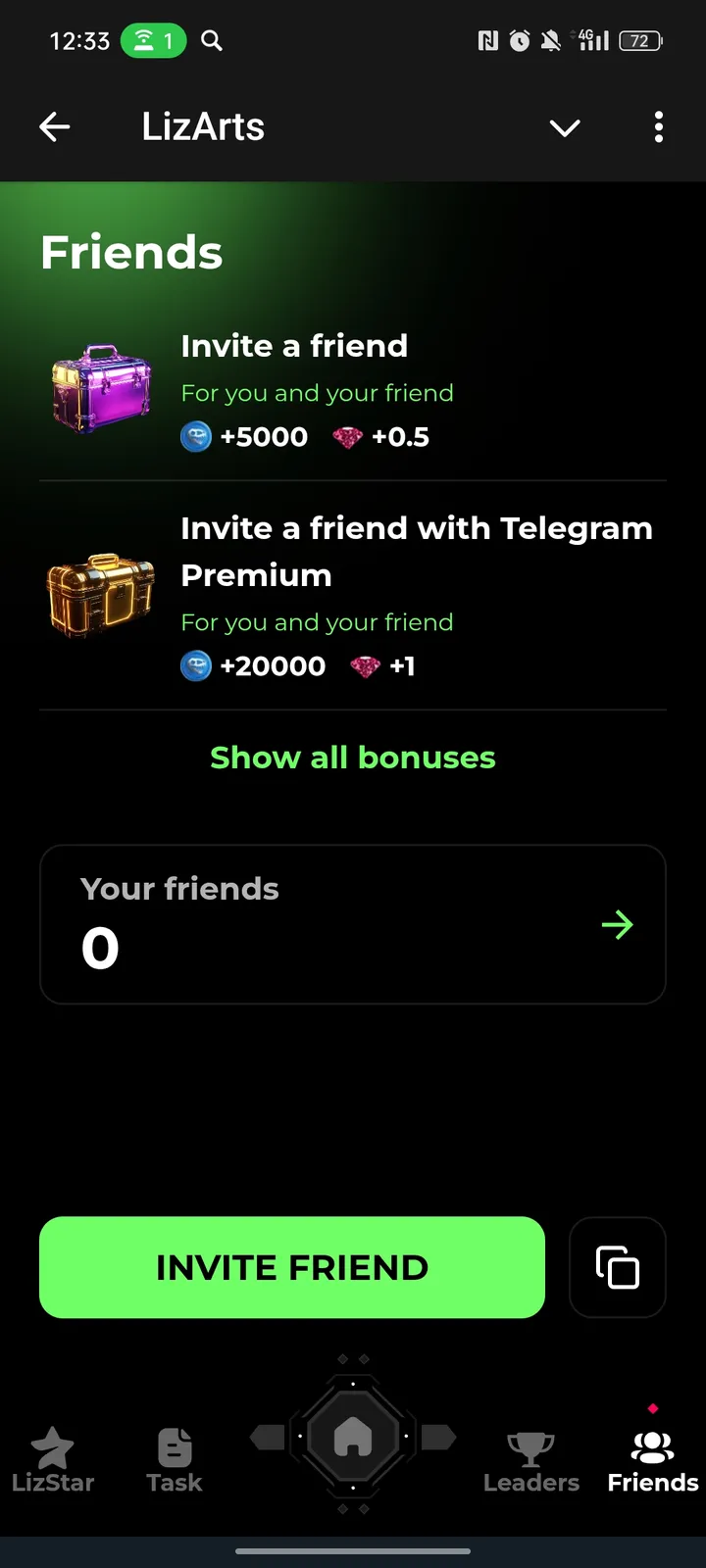
Task: Switch to the LizStar tab
Action: pyautogui.click(x=53, y=1459)
